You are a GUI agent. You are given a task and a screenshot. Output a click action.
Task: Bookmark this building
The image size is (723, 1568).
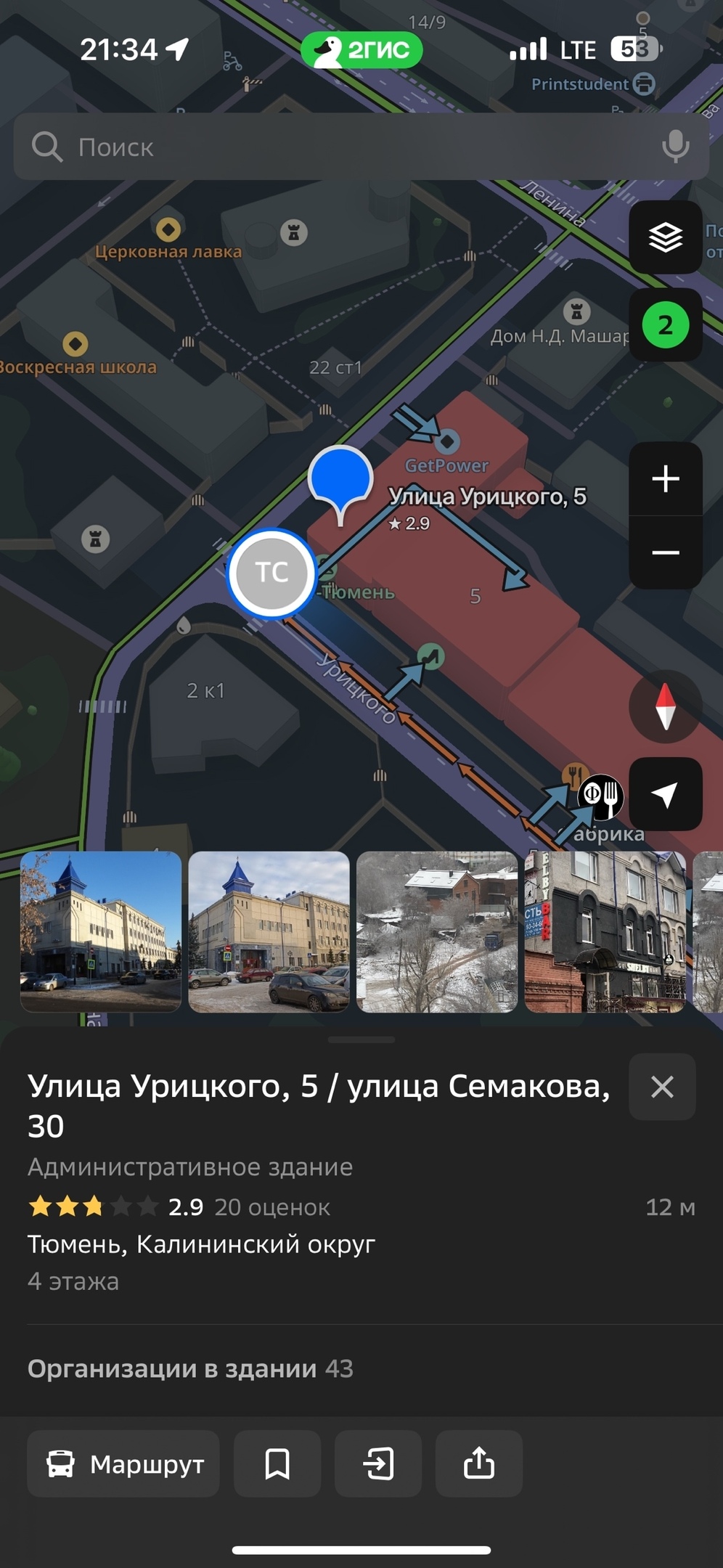(x=277, y=1463)
